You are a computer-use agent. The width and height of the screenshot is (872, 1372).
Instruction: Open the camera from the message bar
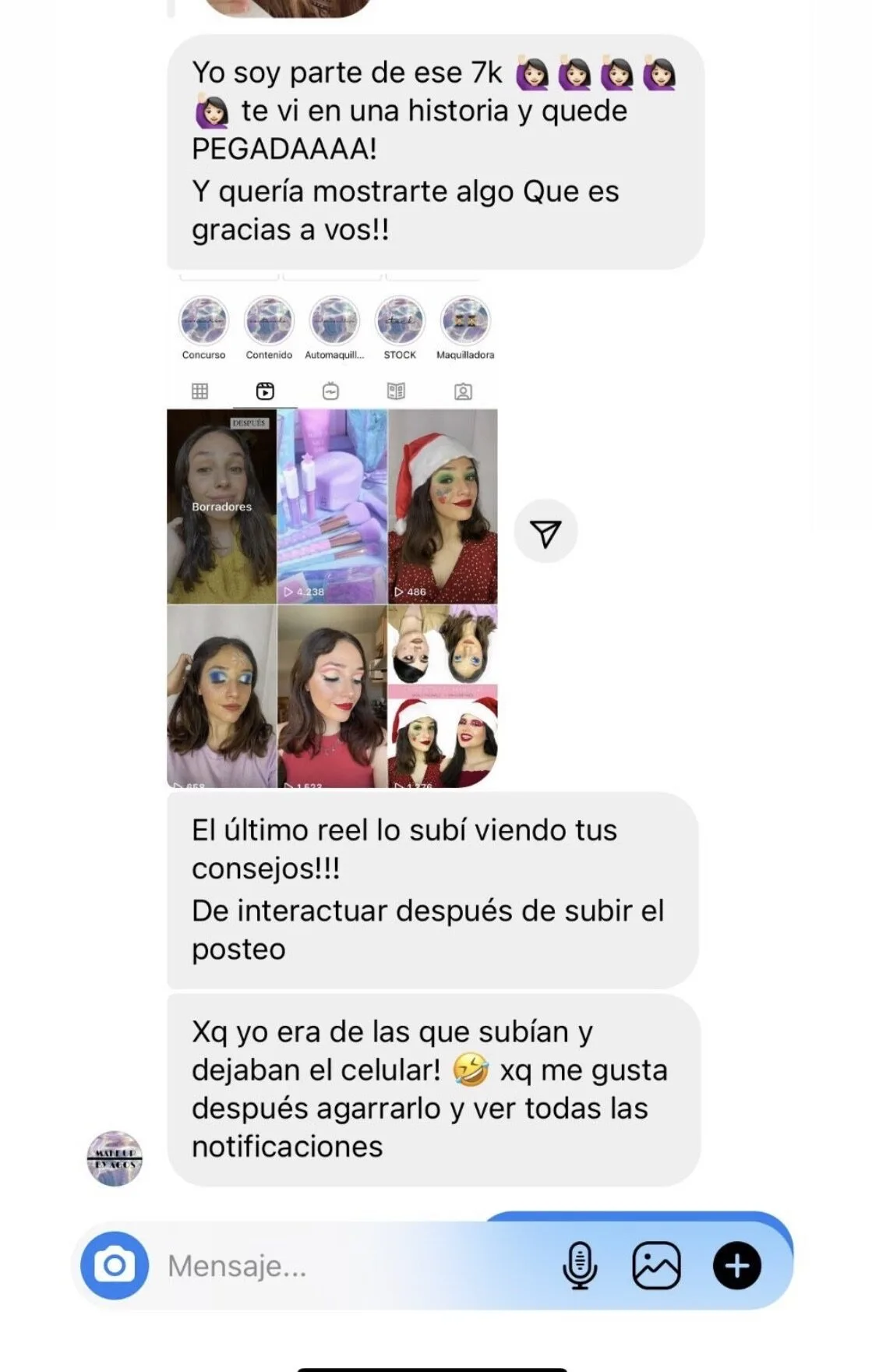point(115,1265)
